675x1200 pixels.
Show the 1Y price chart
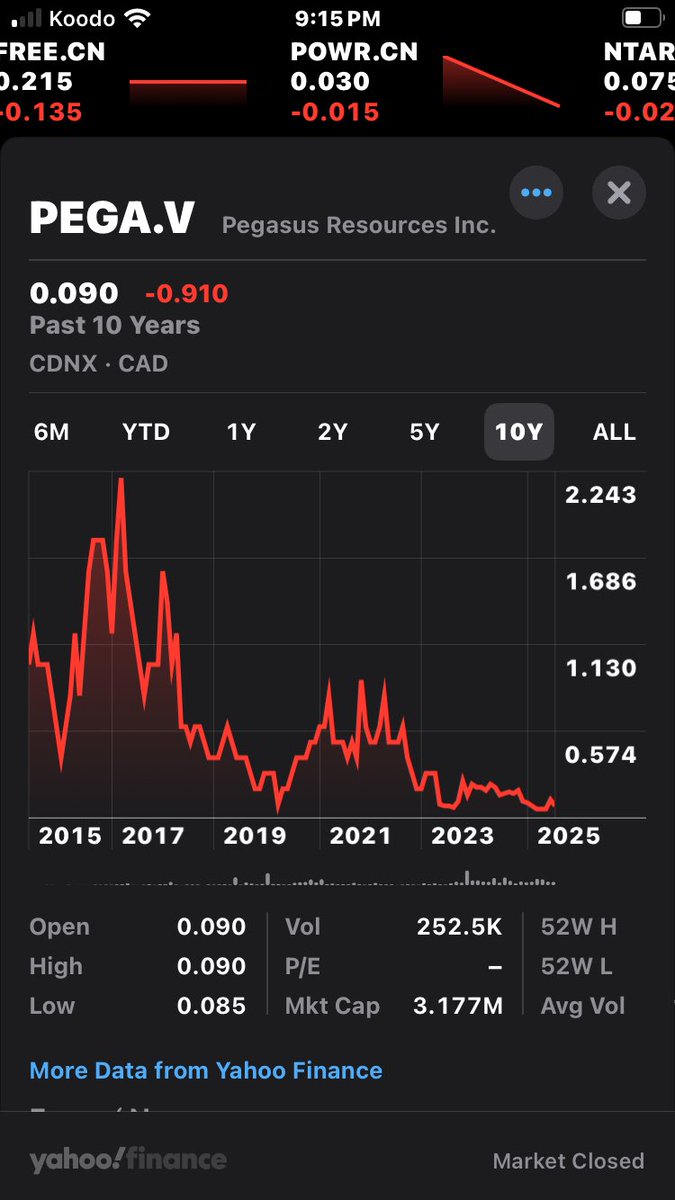[241, 432]
